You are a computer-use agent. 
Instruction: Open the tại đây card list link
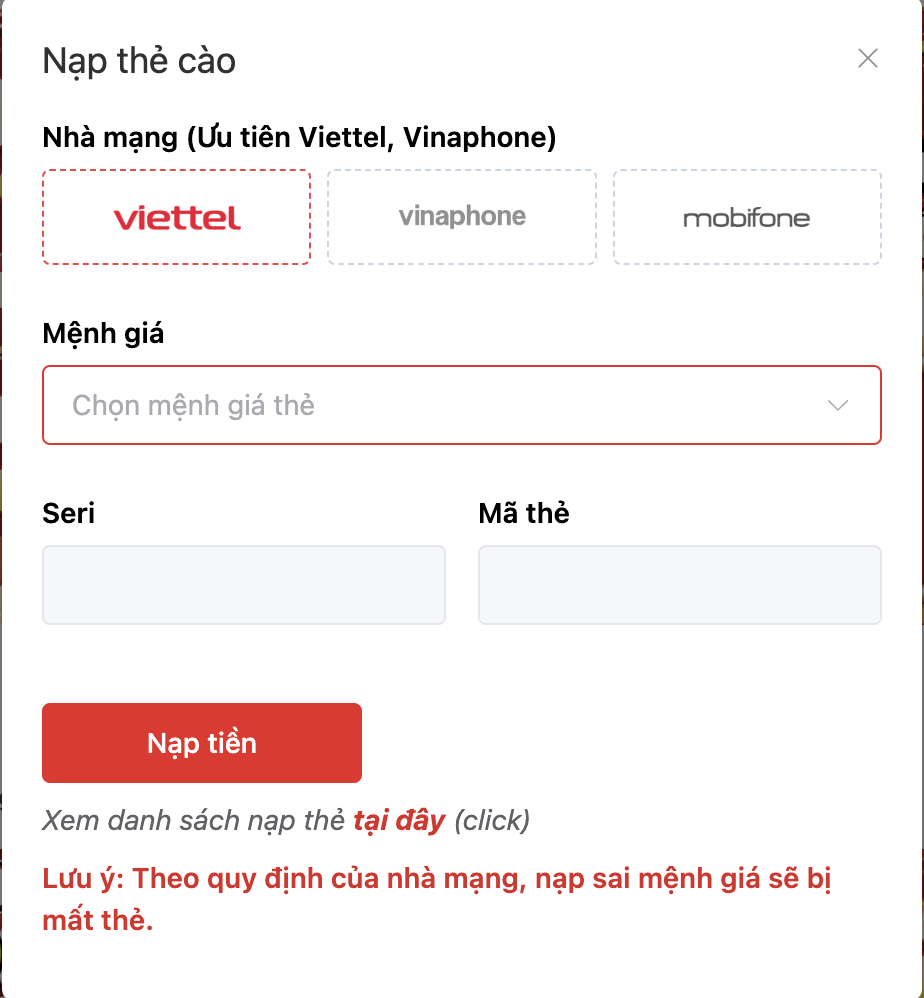(x=399, y=821)
